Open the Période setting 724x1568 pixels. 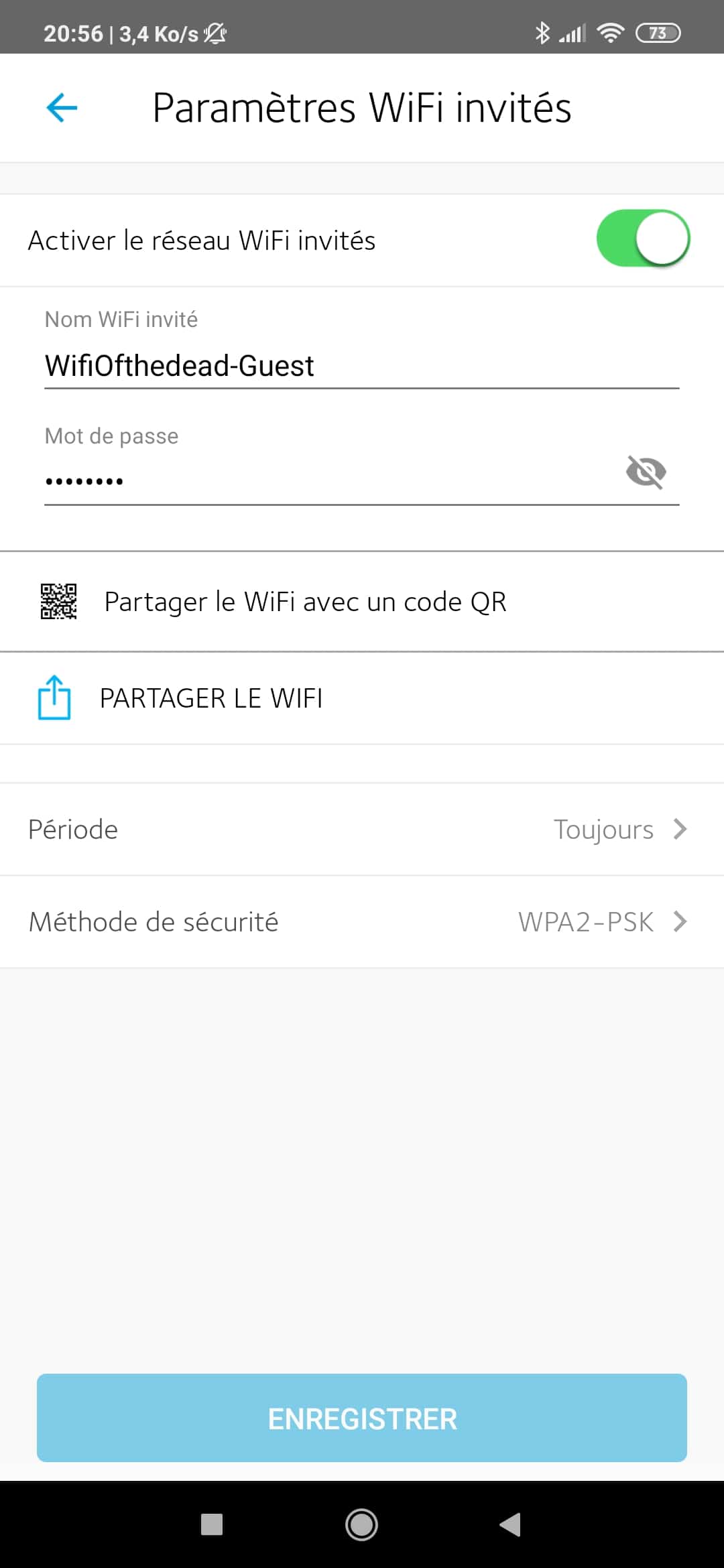click(362, 830)
